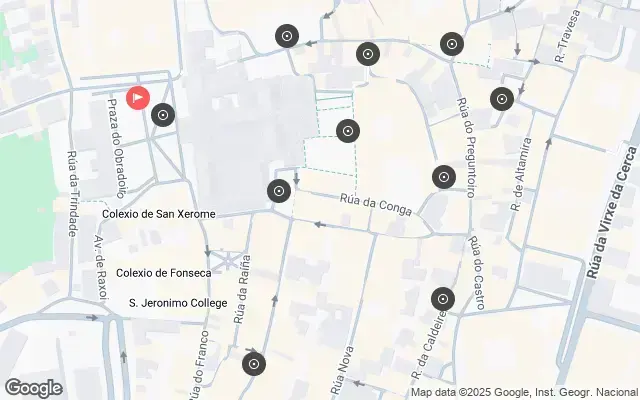
Task: Tap the red flag marker by Praza do Obradoiro
Action: (x=138, y=98)
